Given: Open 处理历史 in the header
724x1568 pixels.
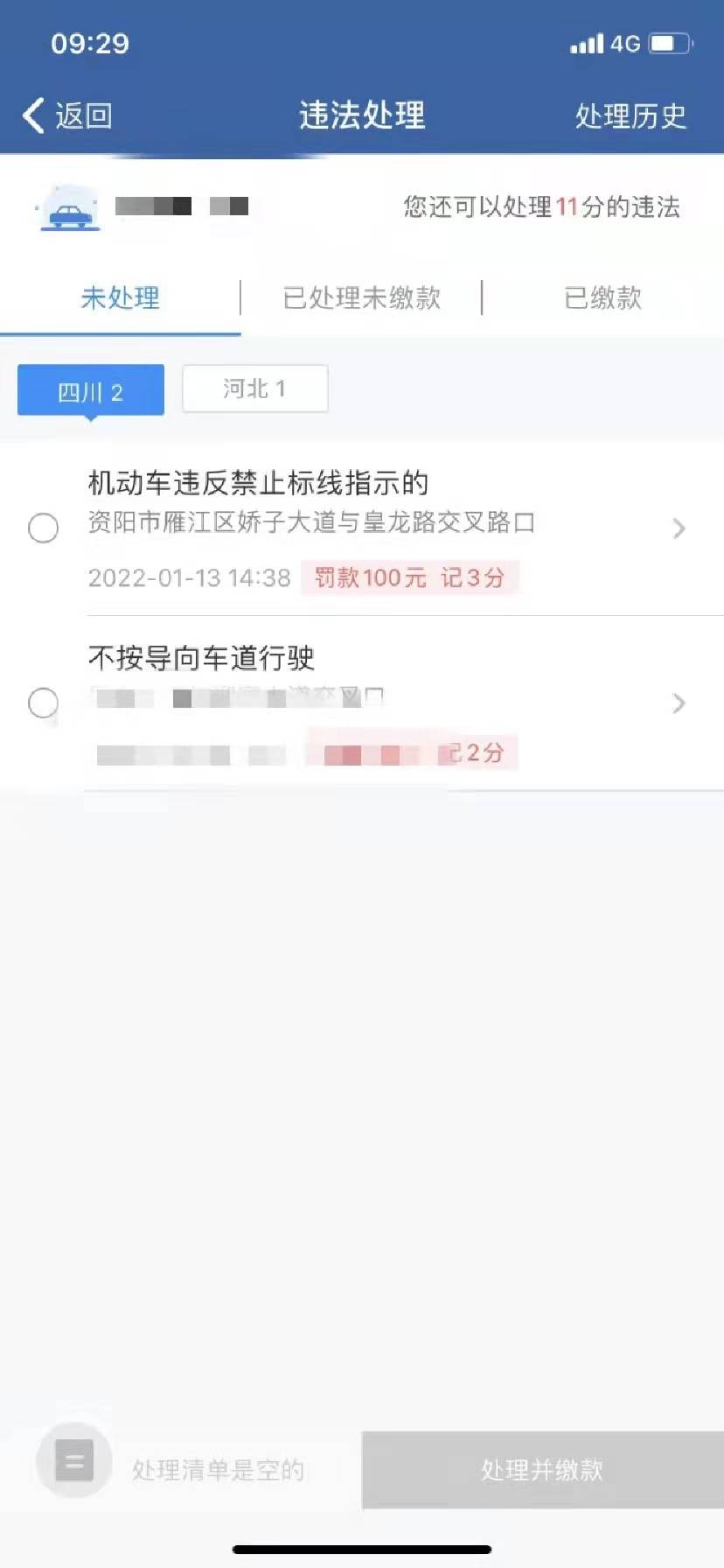Looking at the screenshot, I should [x=630, y=115].
